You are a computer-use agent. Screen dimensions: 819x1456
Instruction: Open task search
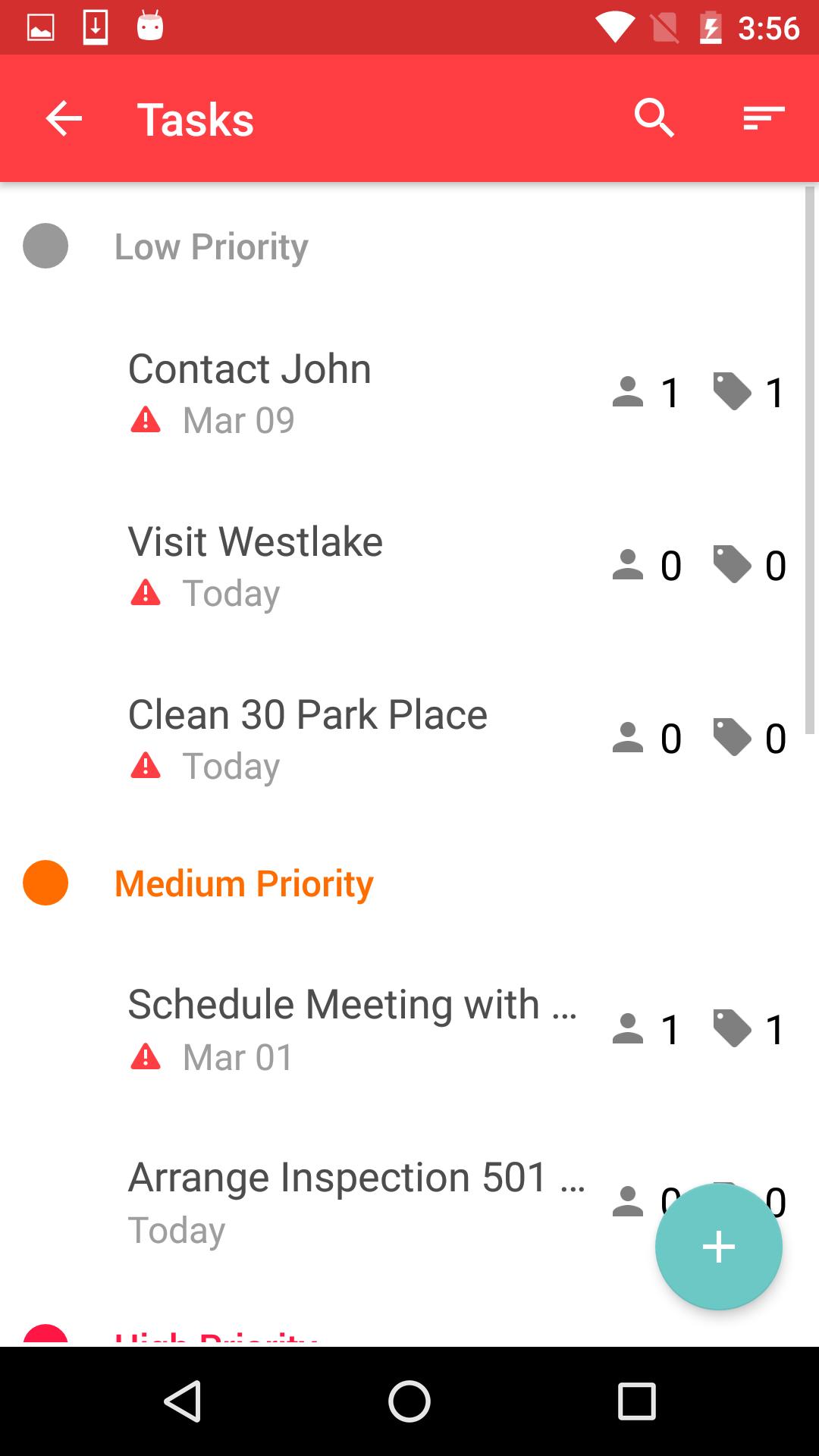click(654, 118)
